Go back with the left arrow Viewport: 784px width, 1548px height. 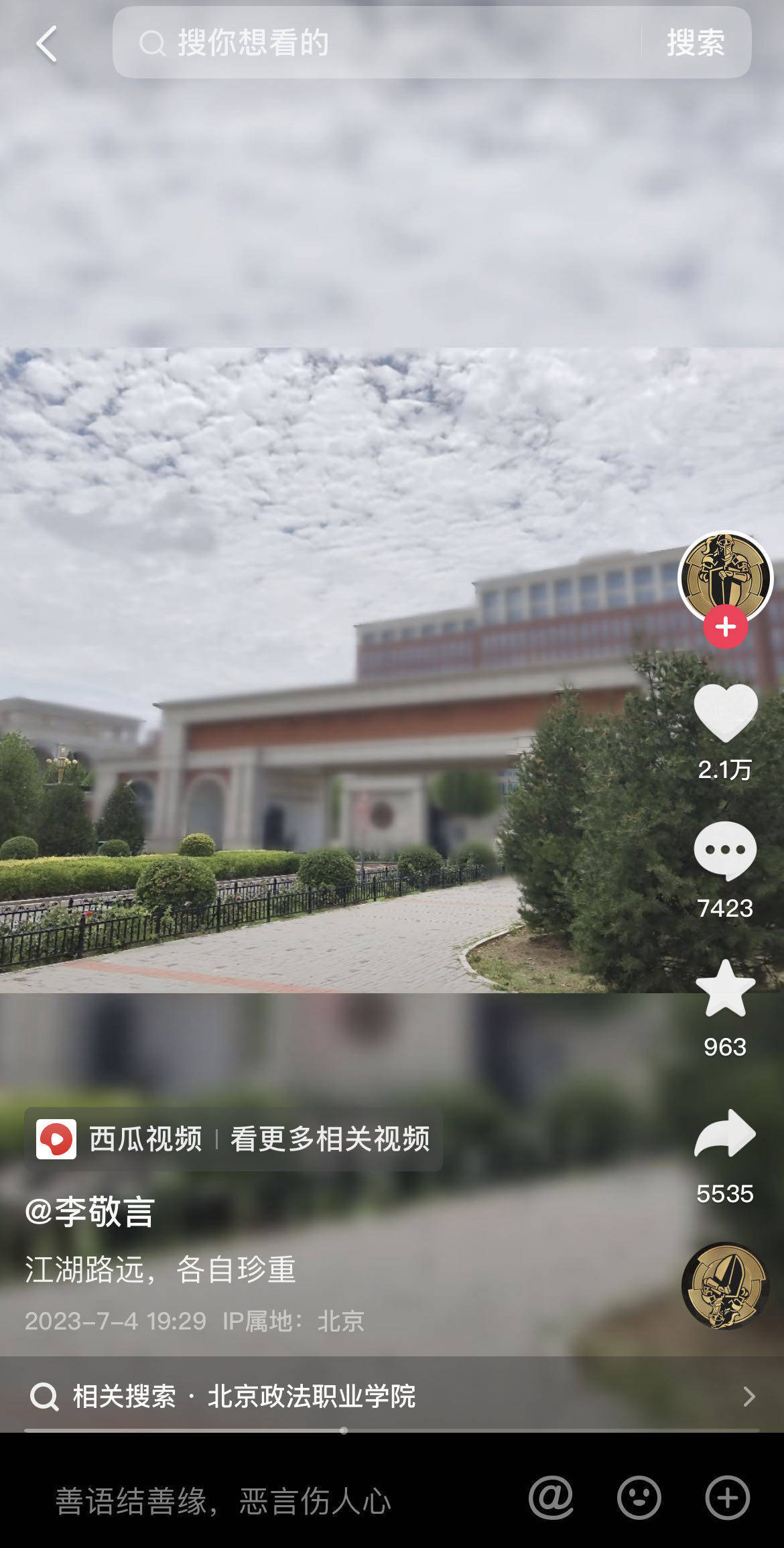click(x=46, y=44)
